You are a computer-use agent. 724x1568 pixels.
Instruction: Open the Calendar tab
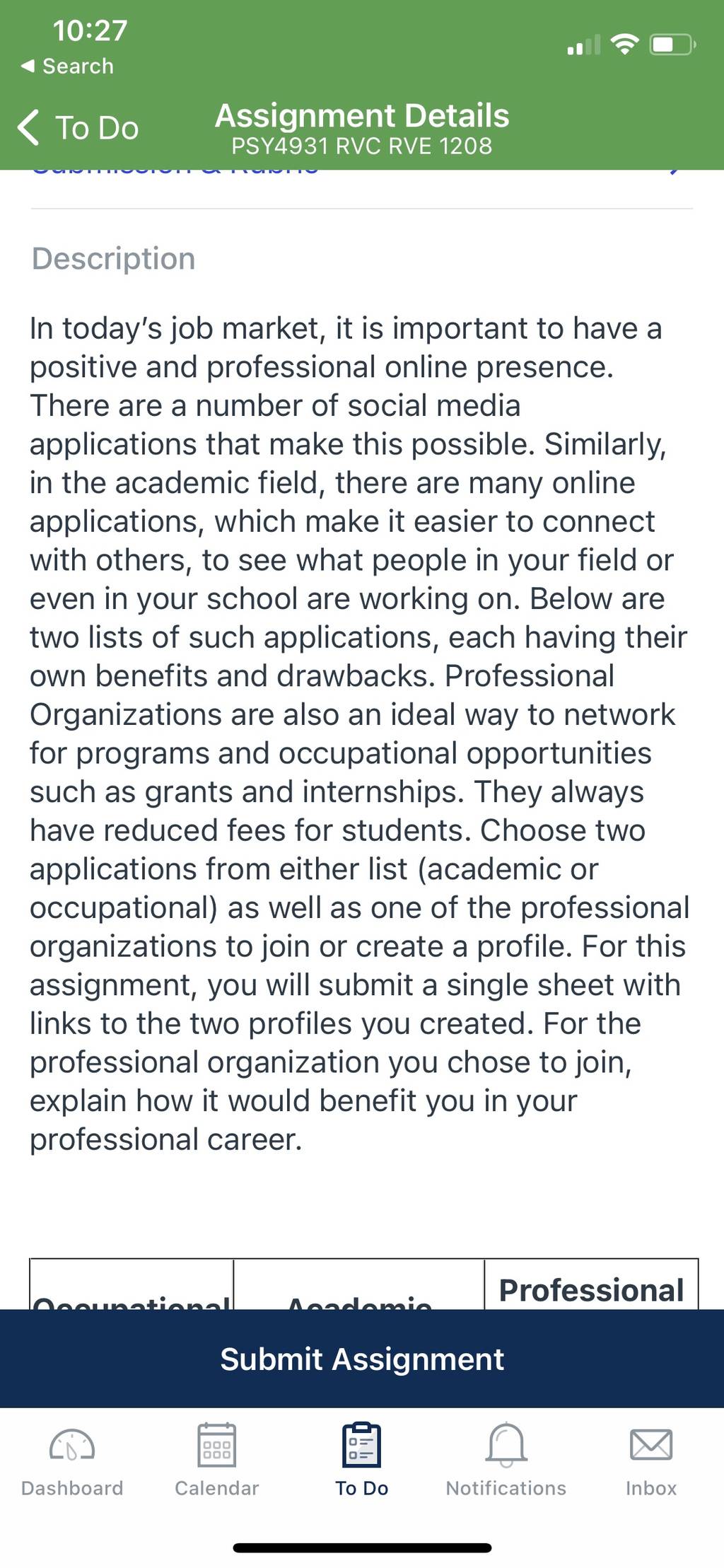pos(217,1460)
